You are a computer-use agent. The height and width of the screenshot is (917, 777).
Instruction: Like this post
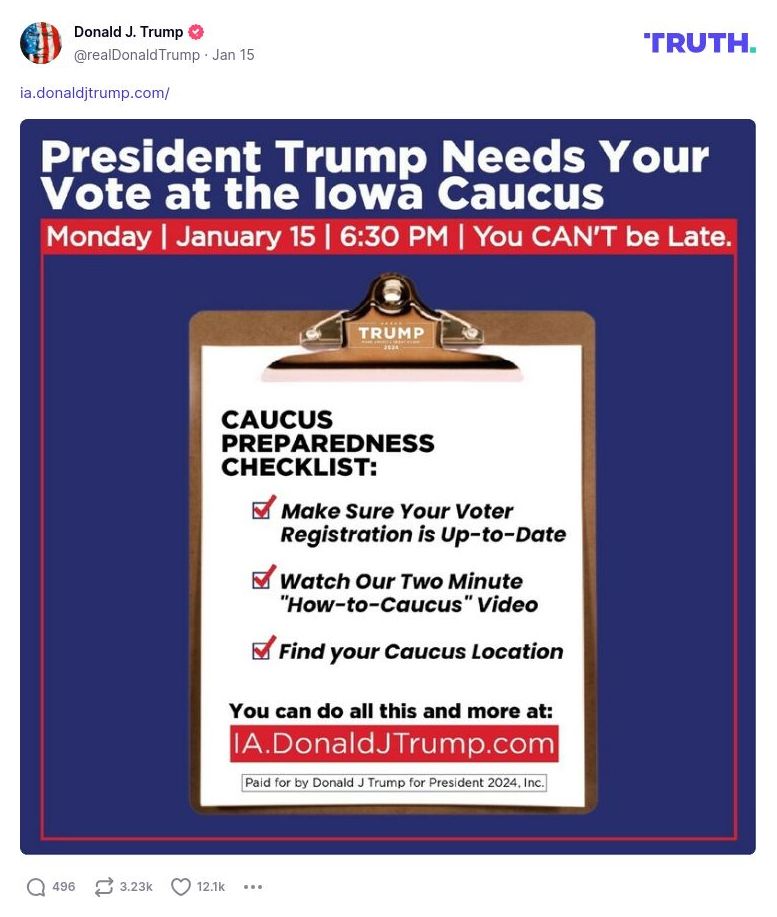[x=181, y=887]
